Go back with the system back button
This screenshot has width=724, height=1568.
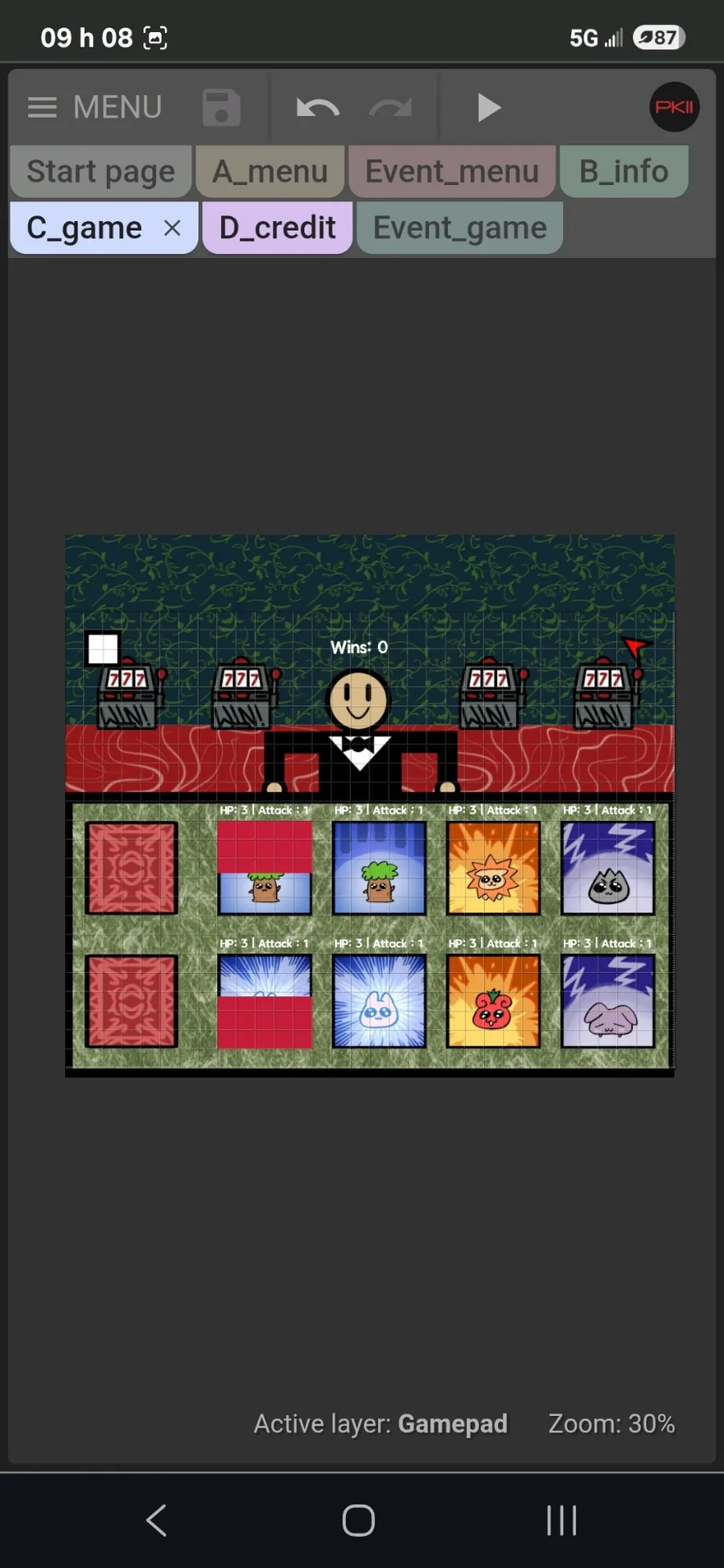coord(156,1520)
